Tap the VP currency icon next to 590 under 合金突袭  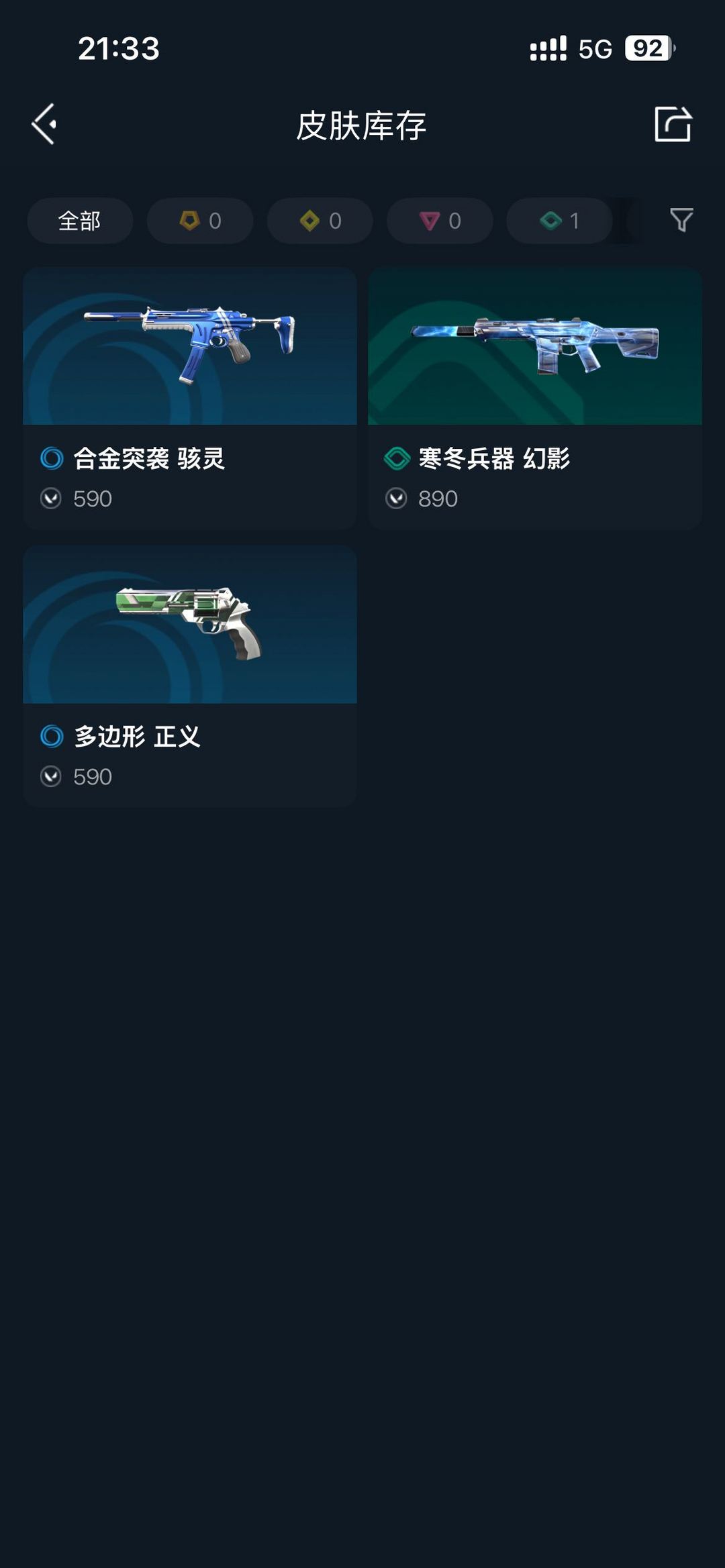pos(50,499)
